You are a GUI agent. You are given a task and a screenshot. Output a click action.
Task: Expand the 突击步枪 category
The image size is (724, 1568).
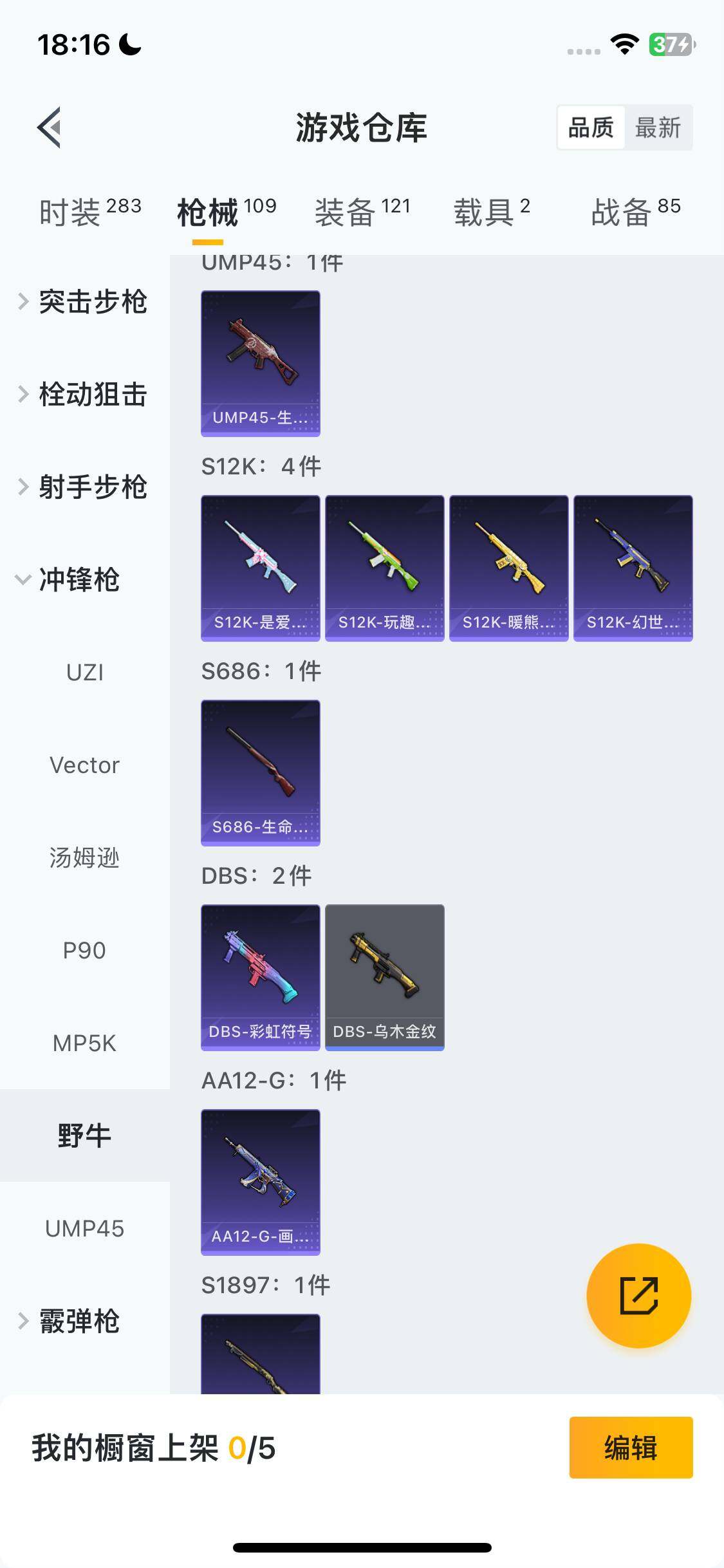pyautogui.click(x=84, y=301)
